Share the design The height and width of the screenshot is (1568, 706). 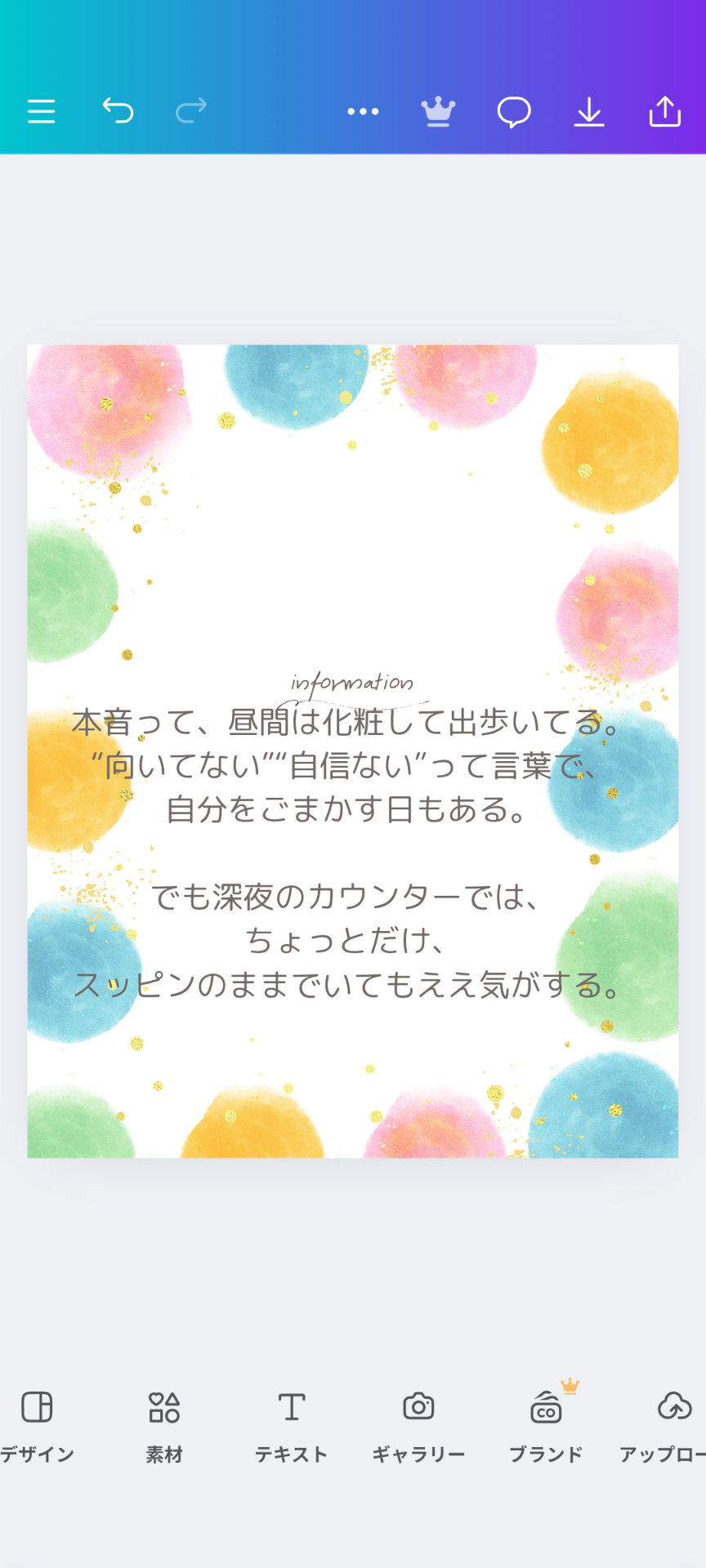664,111
